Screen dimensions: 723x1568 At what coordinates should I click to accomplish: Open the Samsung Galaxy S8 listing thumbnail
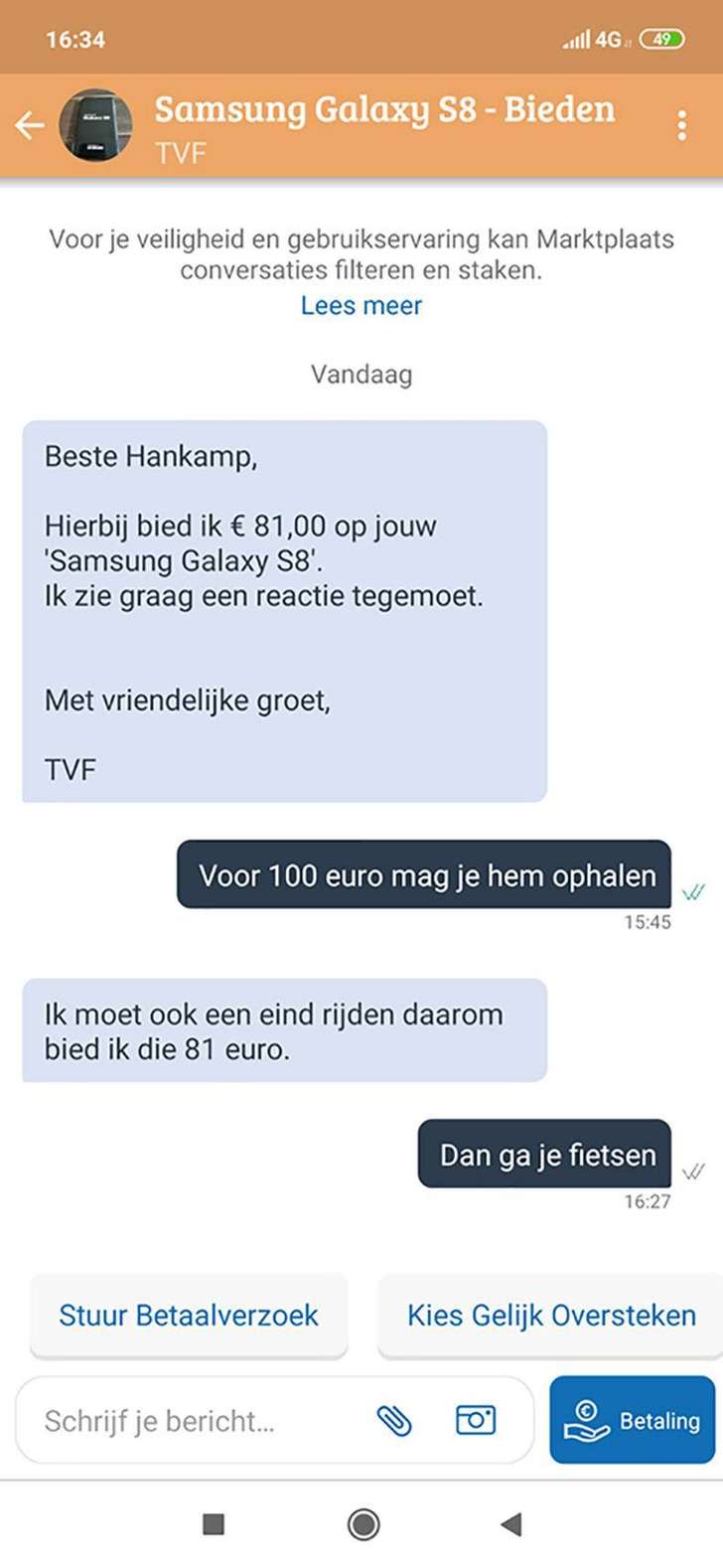[x=96, y=125]
